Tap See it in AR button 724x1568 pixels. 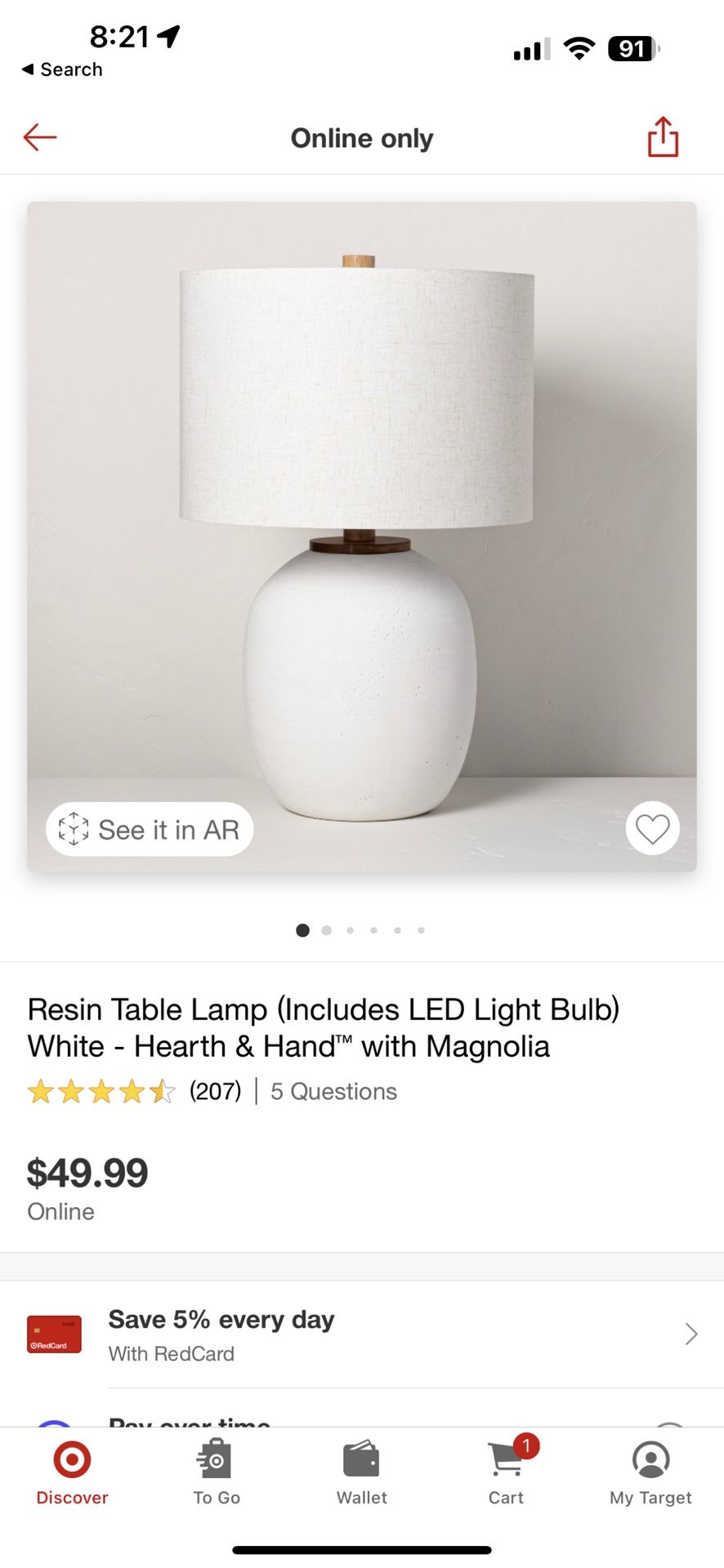pos(150,830)
